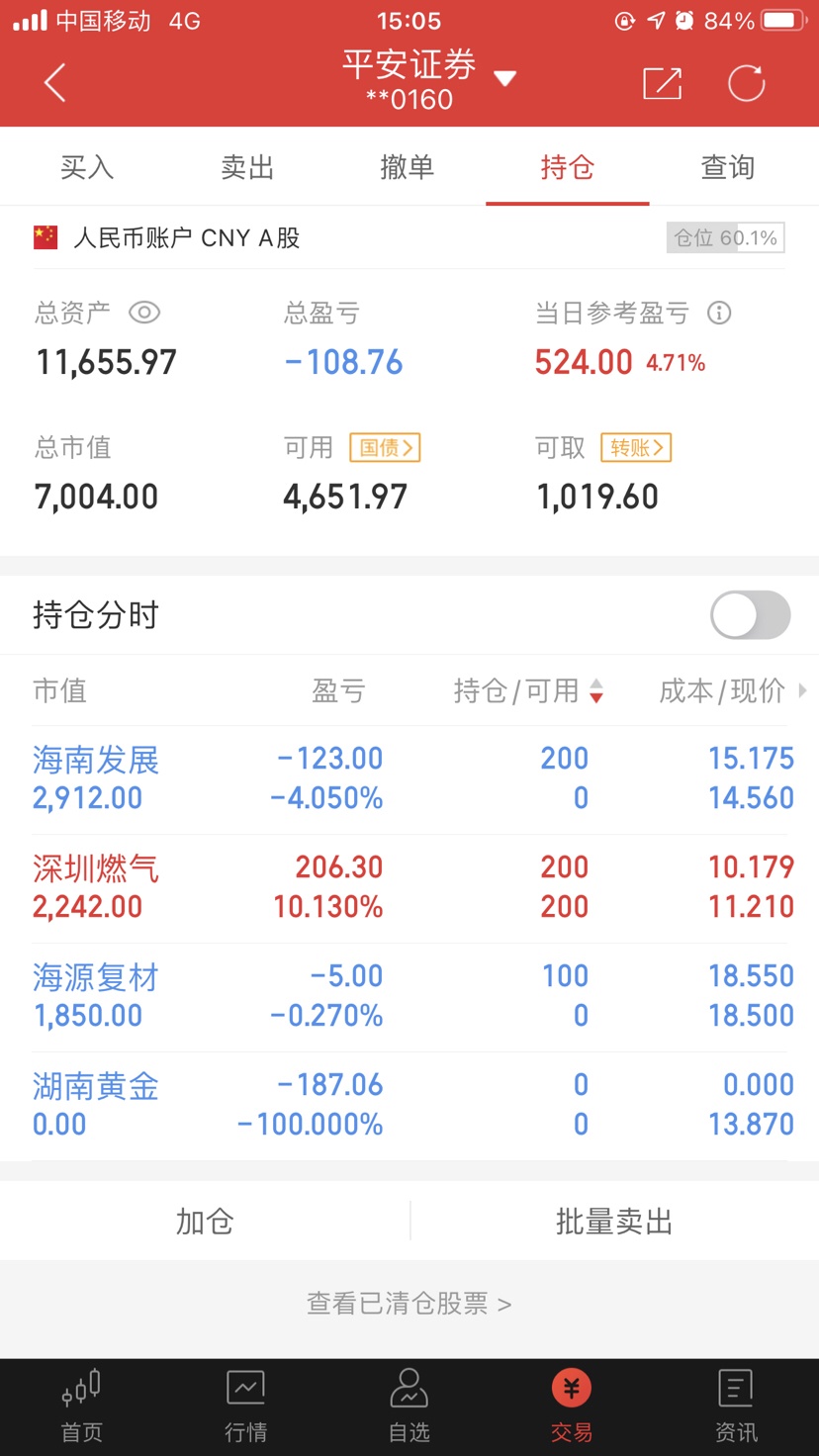Turn on the 持仓分时 switch
The image size is (819, 1456).
pyautogui.click(x=751, y=616)
